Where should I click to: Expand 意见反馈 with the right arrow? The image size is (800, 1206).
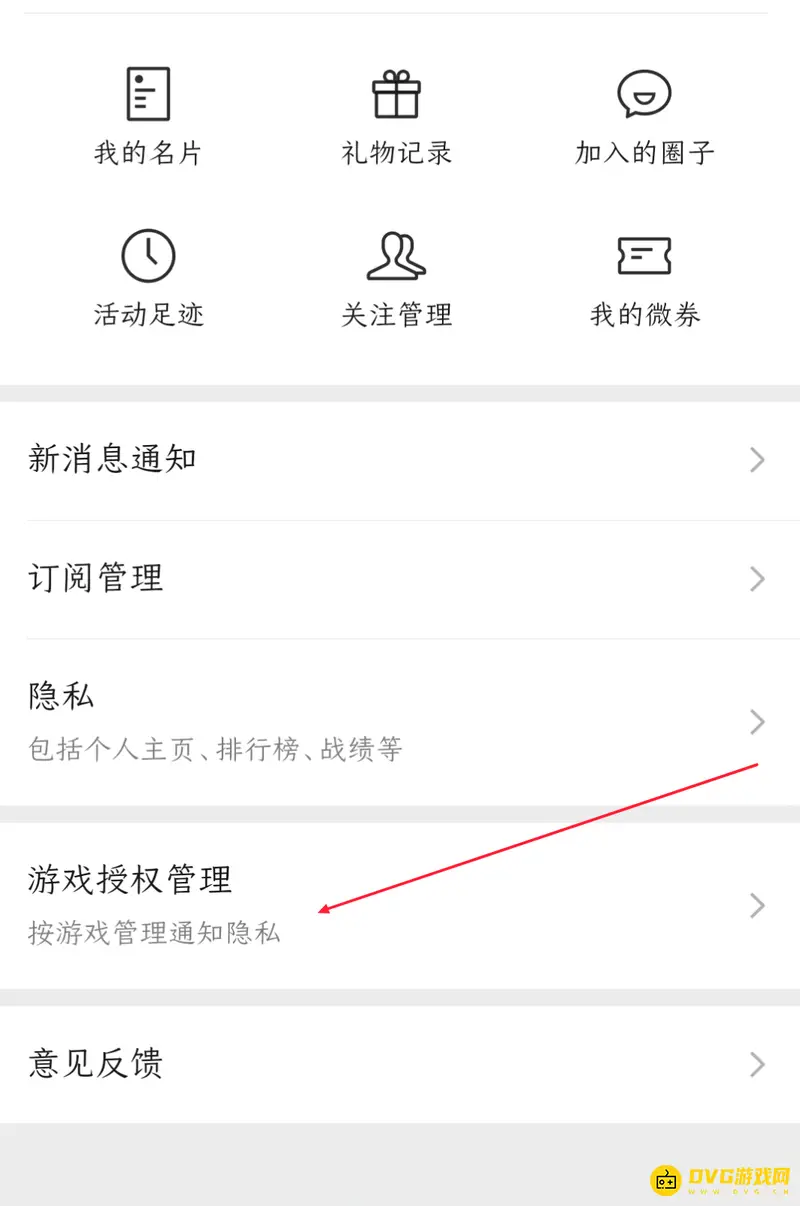pos(757,1064)
